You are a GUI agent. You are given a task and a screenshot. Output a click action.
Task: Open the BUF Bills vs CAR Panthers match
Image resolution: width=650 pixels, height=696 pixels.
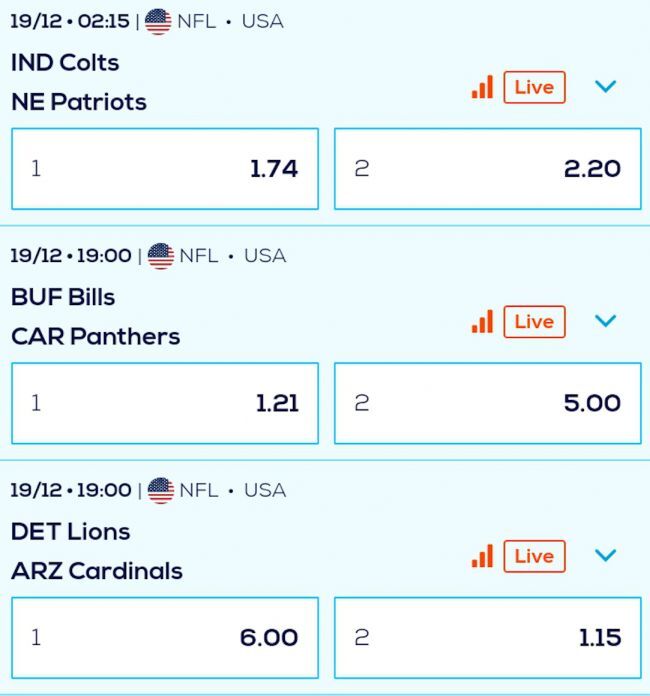coord(95,317)
